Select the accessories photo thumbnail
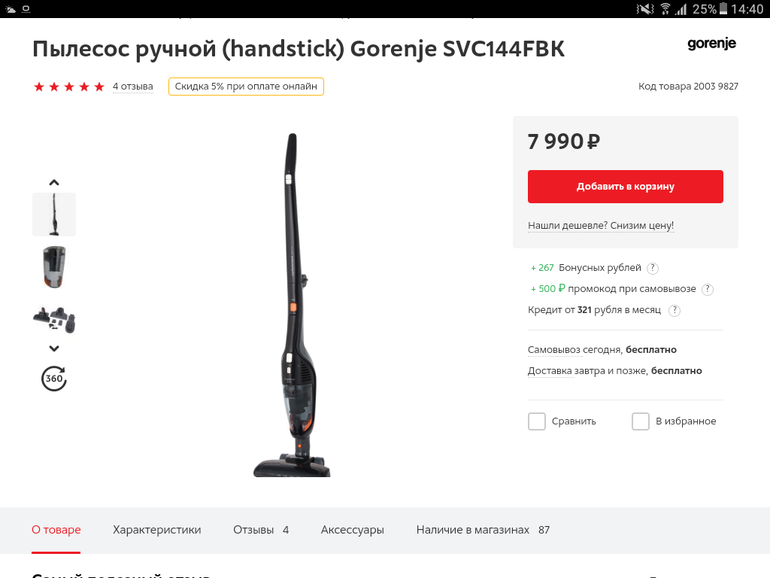This screenshot has width=770, height=578. click(x=54, y=318)
